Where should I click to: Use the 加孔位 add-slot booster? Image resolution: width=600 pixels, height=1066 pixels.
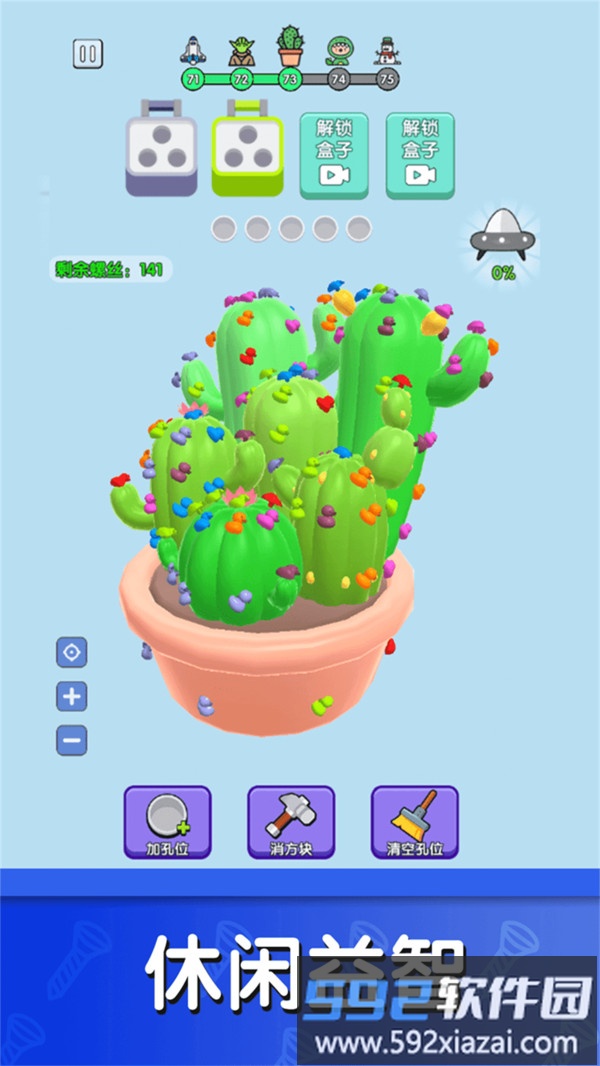[x=167, y=821]
